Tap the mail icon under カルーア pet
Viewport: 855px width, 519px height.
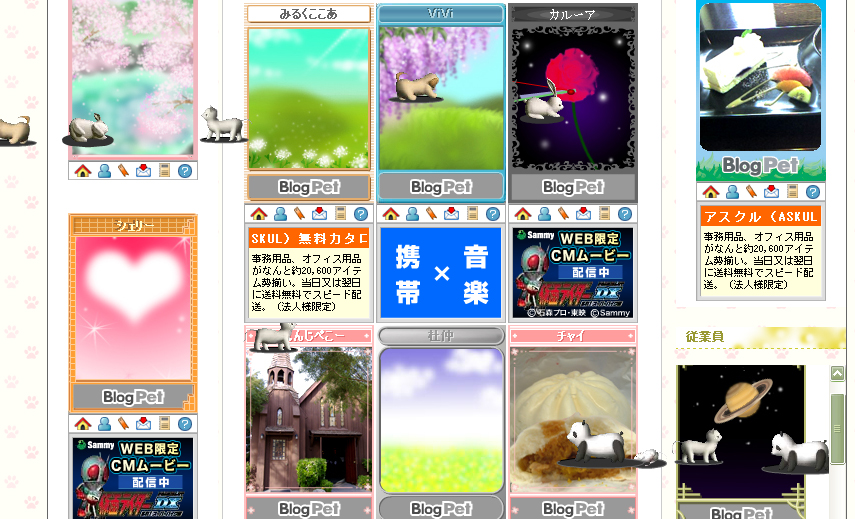coord(583,214)
